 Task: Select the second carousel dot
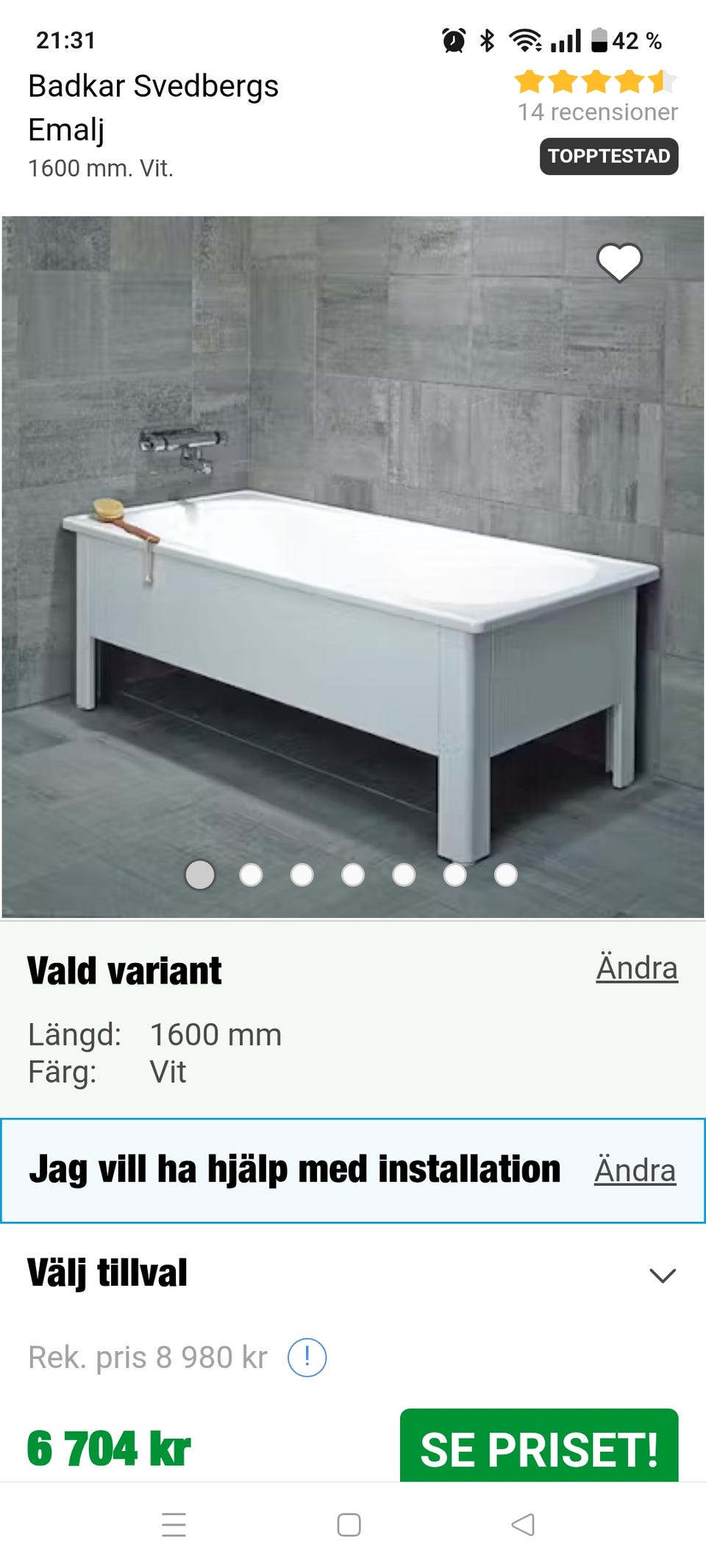click(251, 875)
